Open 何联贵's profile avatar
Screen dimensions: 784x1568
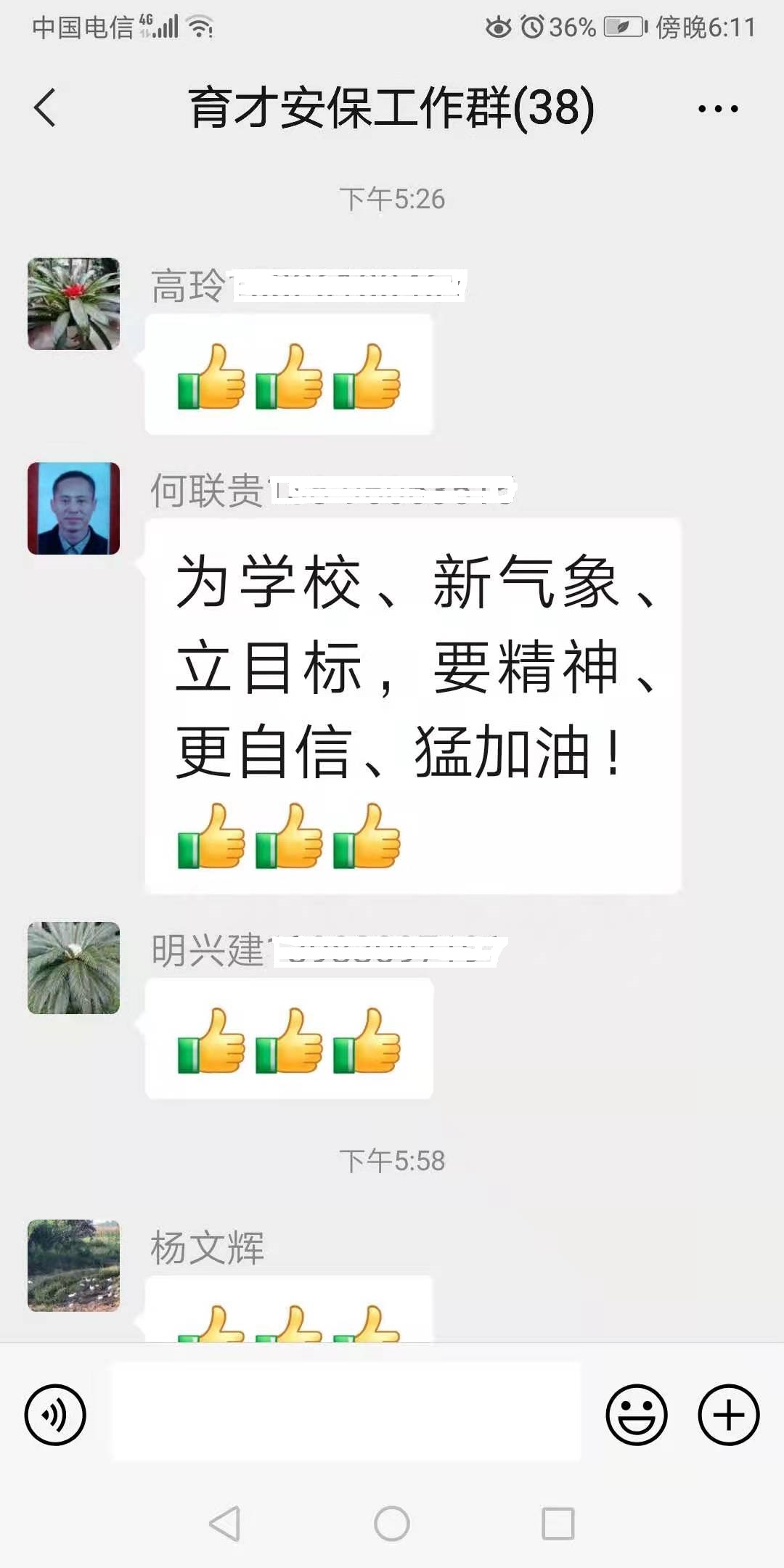click(73, 508)
